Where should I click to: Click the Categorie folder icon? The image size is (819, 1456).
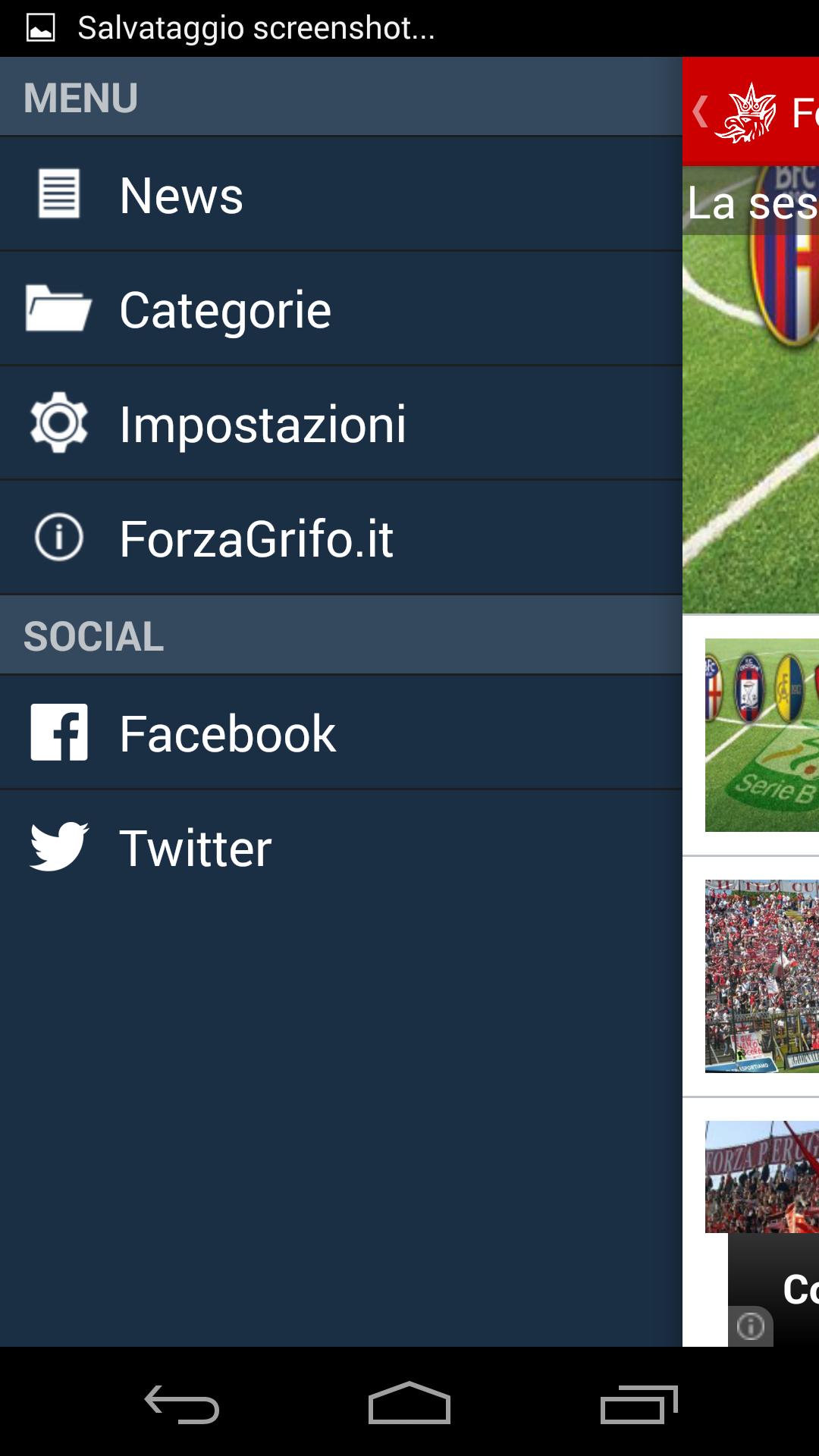point(61,308)
